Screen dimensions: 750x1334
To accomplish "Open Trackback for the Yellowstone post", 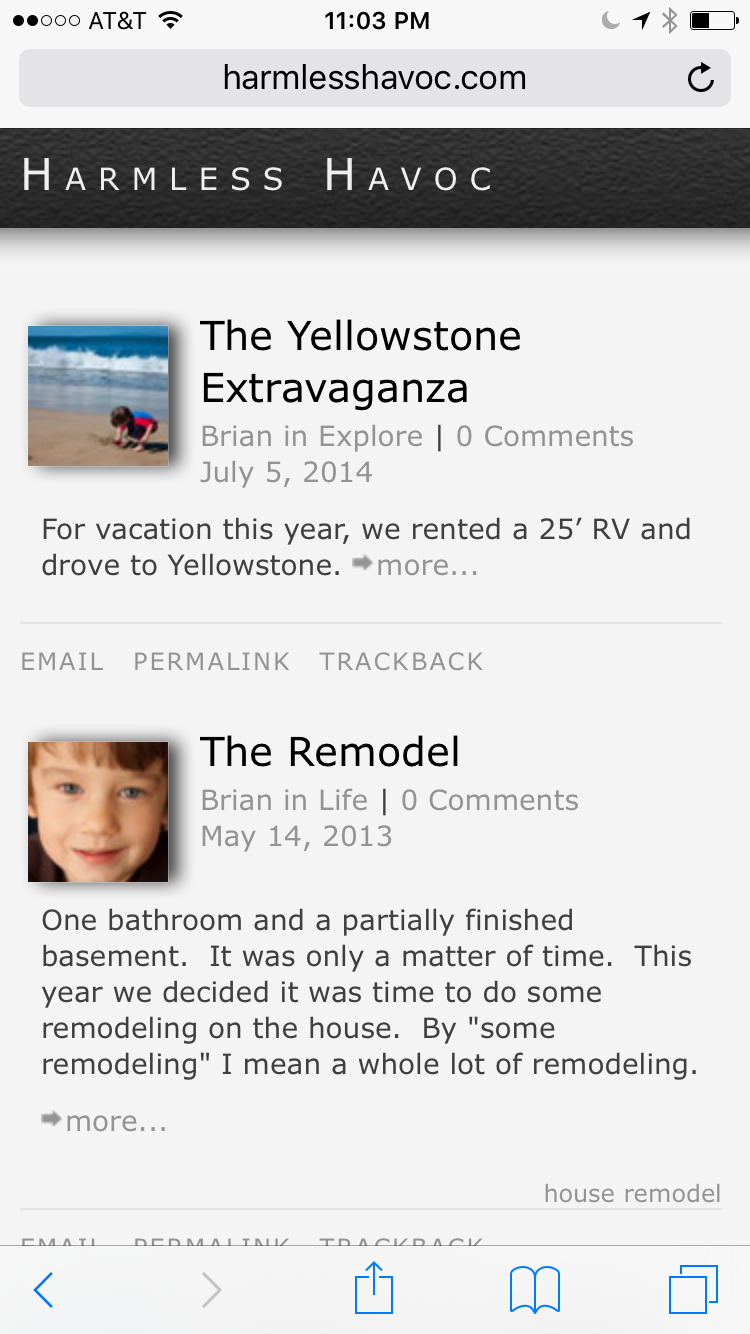I will (x=401, y=662).
